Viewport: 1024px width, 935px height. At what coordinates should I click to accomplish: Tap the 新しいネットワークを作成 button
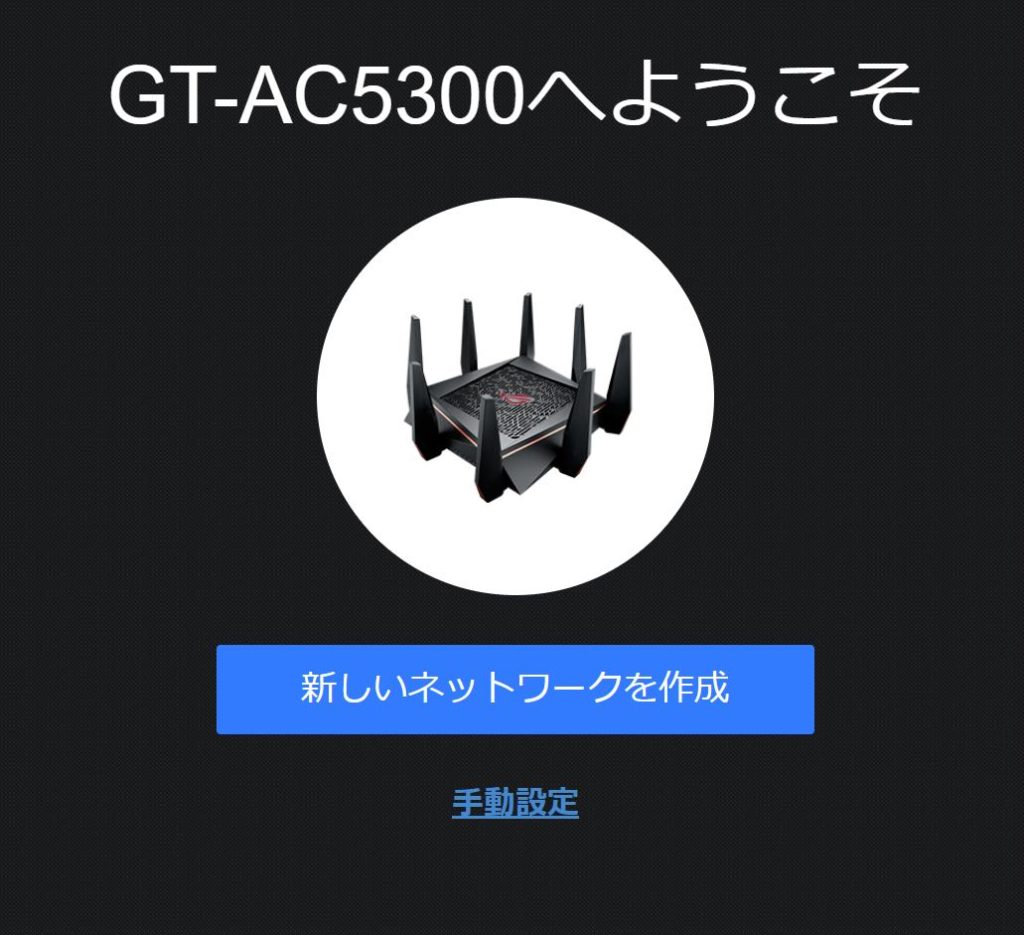515,689
